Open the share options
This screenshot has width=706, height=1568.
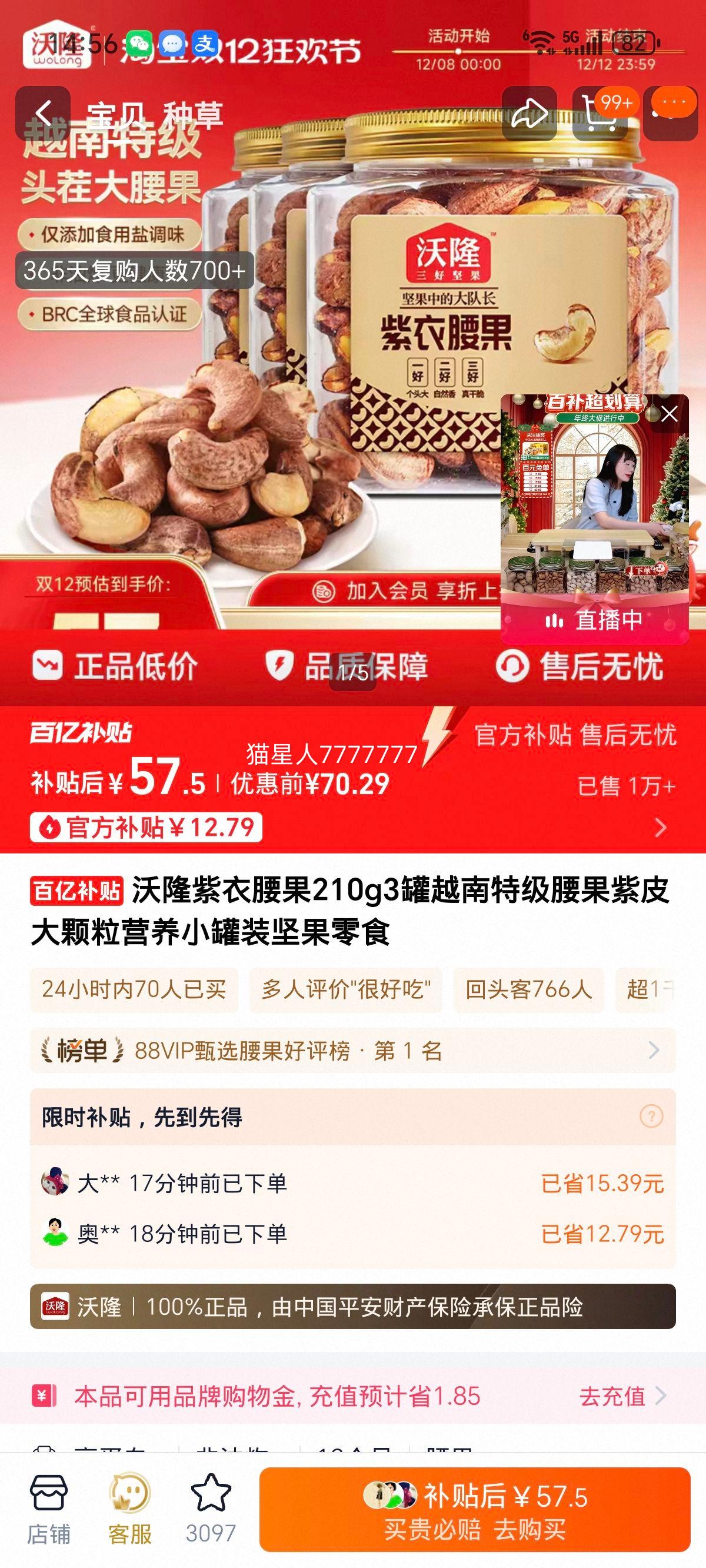point(531,113)
